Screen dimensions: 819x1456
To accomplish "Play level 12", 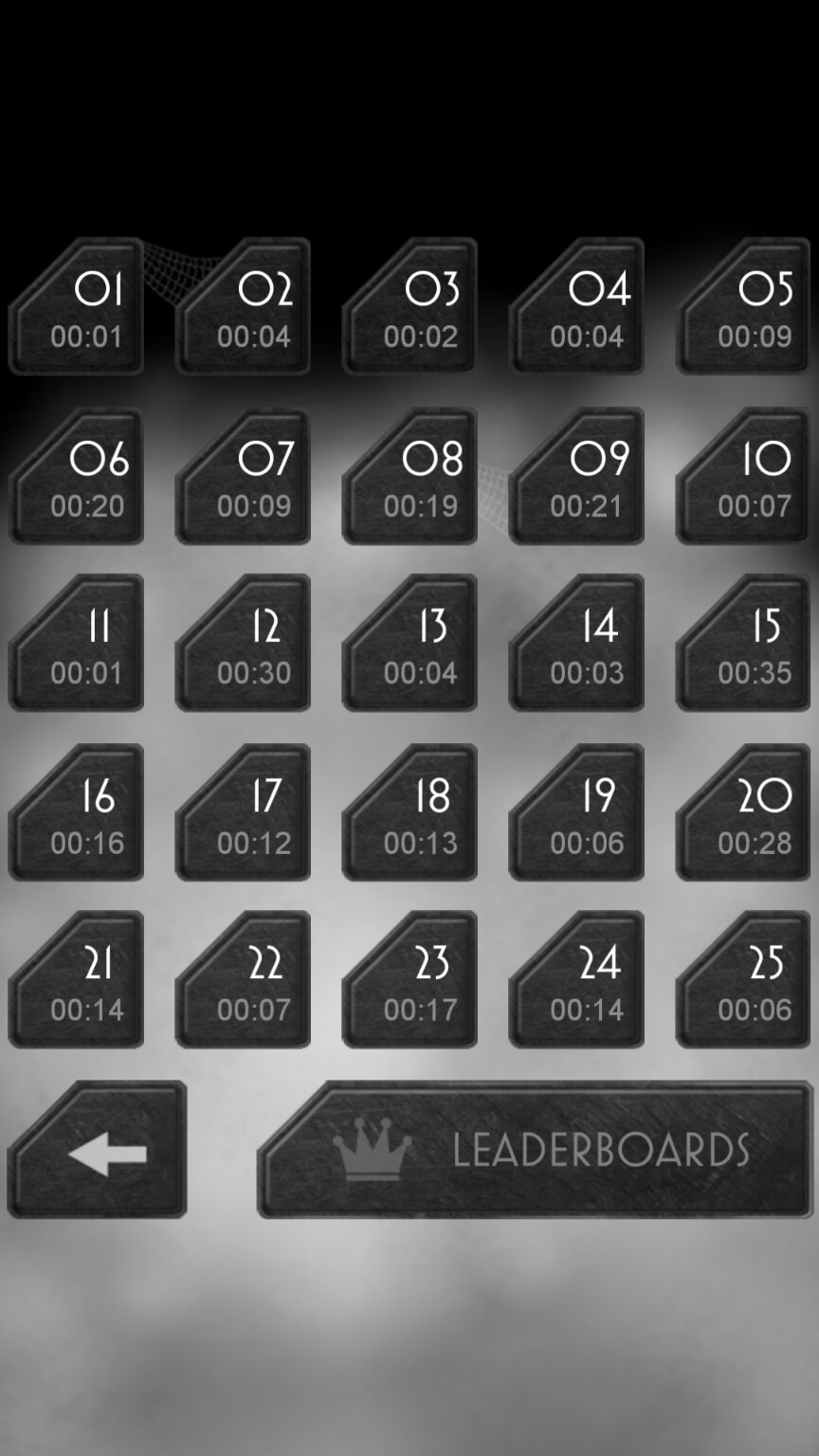I will tap(245, 645).
